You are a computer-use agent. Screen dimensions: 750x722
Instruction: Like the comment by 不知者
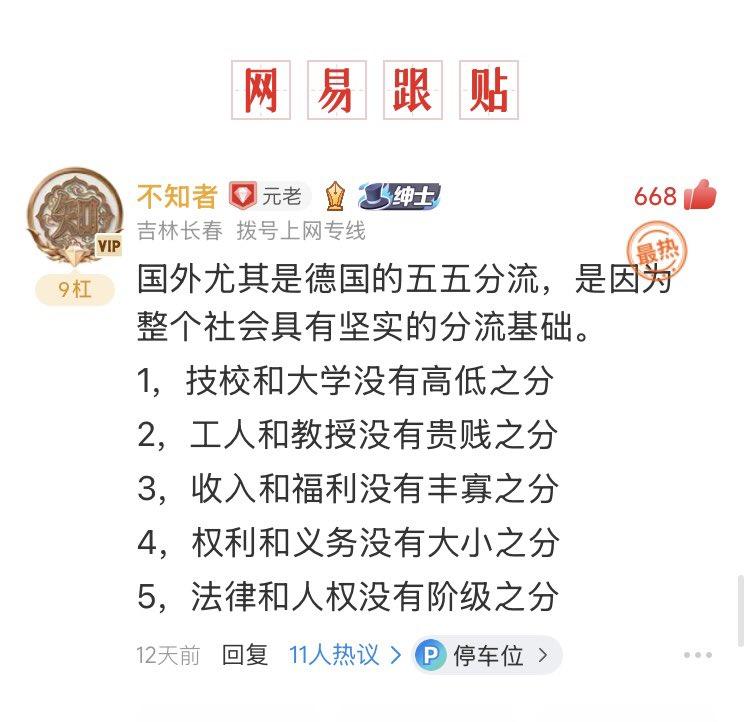tap(700, 195)
